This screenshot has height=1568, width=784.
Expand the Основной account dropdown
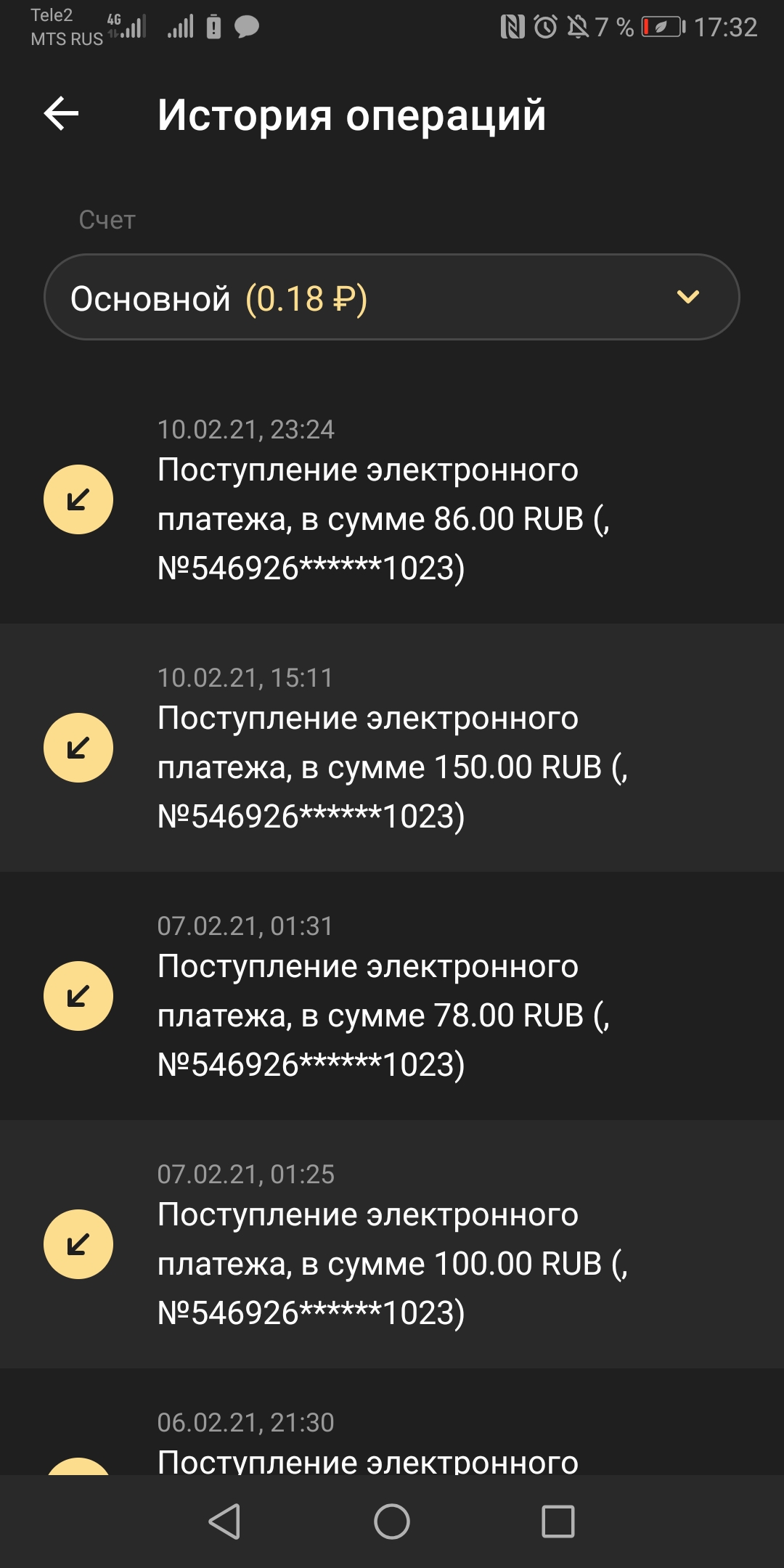(392, 297)
